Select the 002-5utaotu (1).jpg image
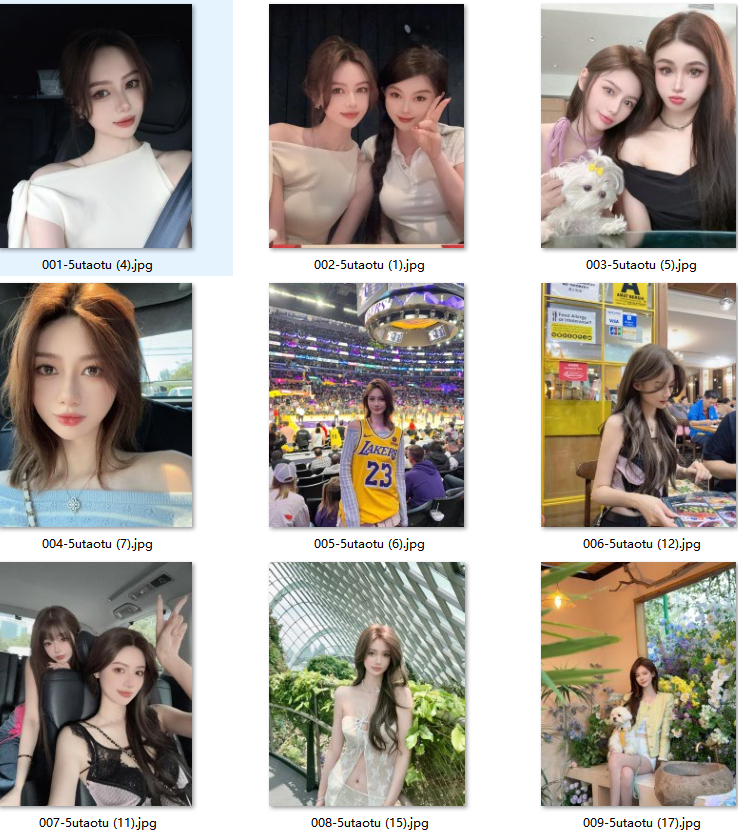Screen dimensions: 738x831 [x=367, y=126]
